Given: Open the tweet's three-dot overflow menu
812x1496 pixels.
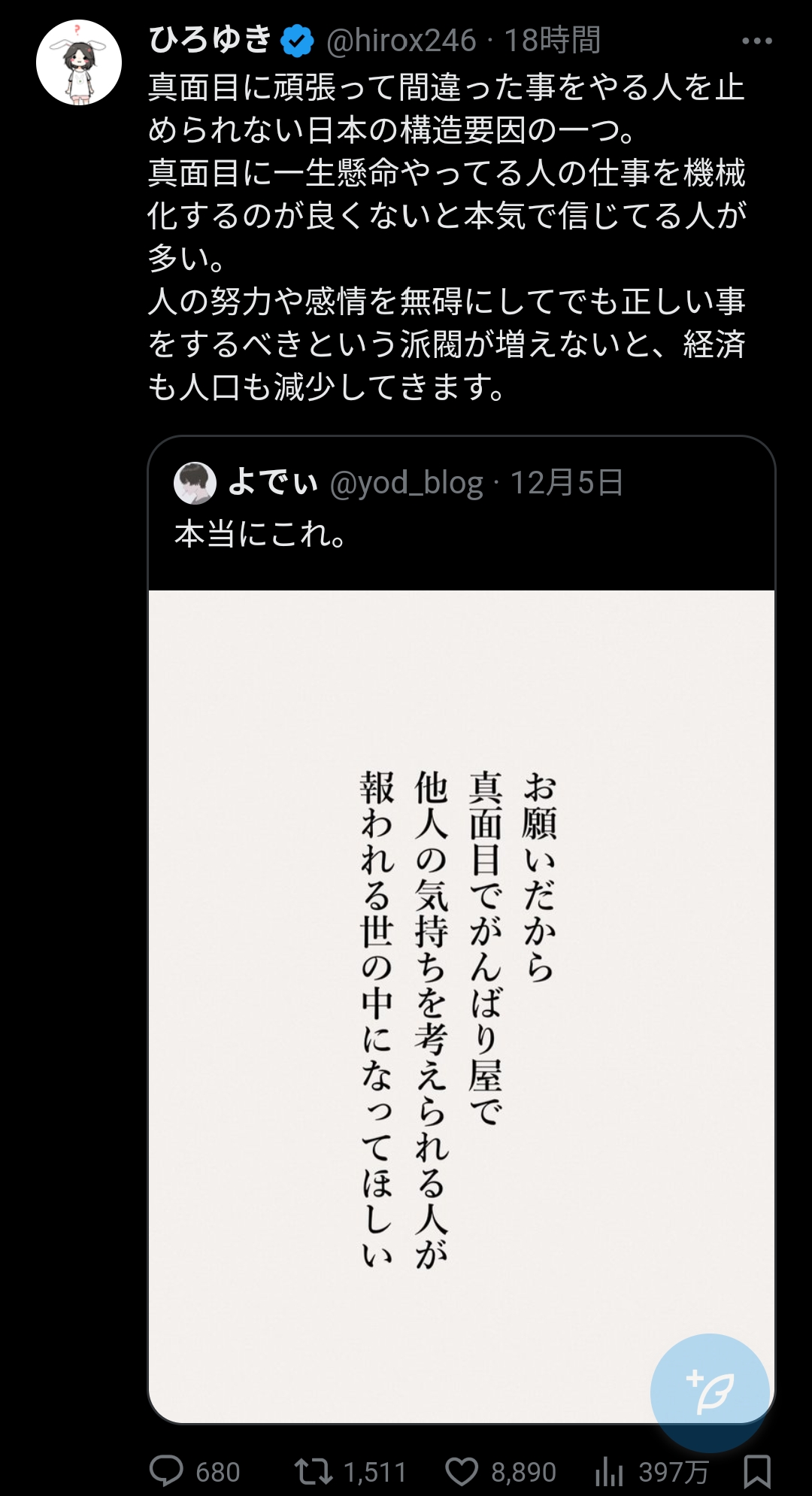Looking at the screenshot, I should 756,41.
